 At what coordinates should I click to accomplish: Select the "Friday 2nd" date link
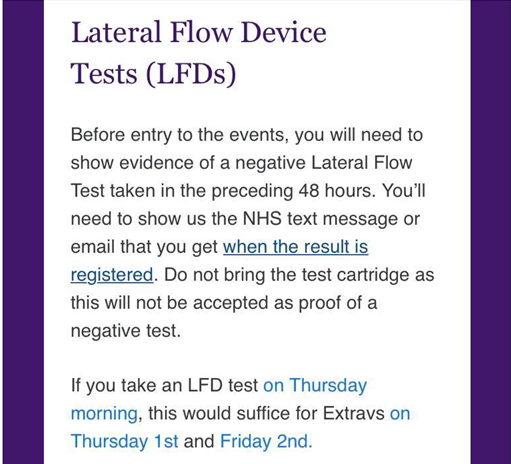coord(266,441)
